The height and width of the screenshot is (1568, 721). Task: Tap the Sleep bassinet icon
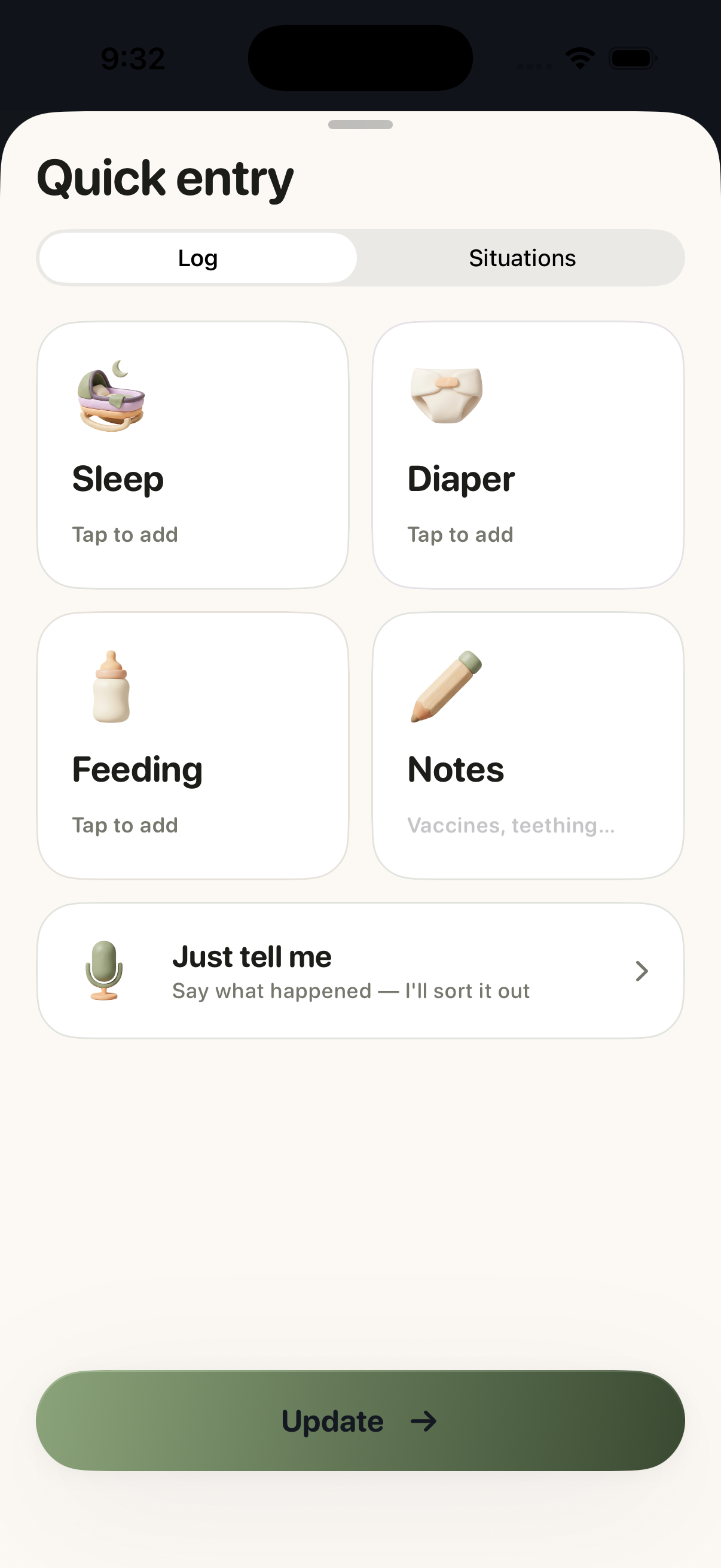point(109,396)
